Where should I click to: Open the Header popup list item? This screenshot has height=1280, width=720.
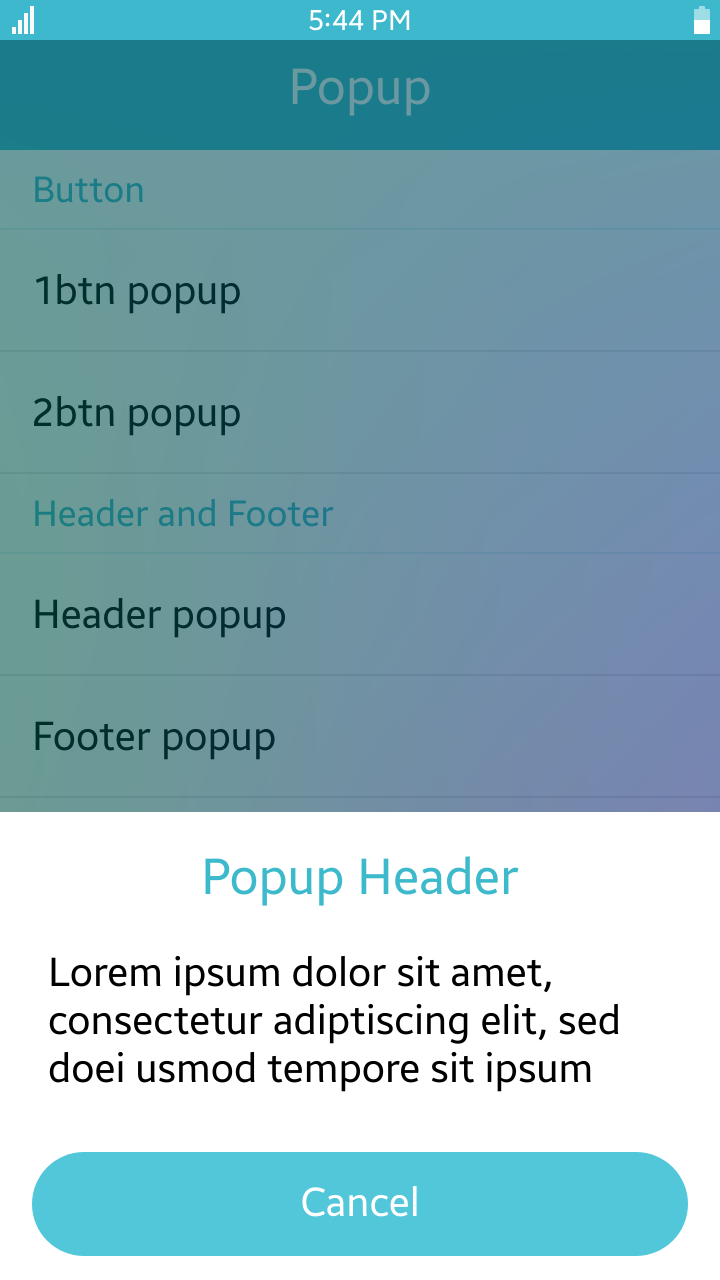[x=360, y=615]
